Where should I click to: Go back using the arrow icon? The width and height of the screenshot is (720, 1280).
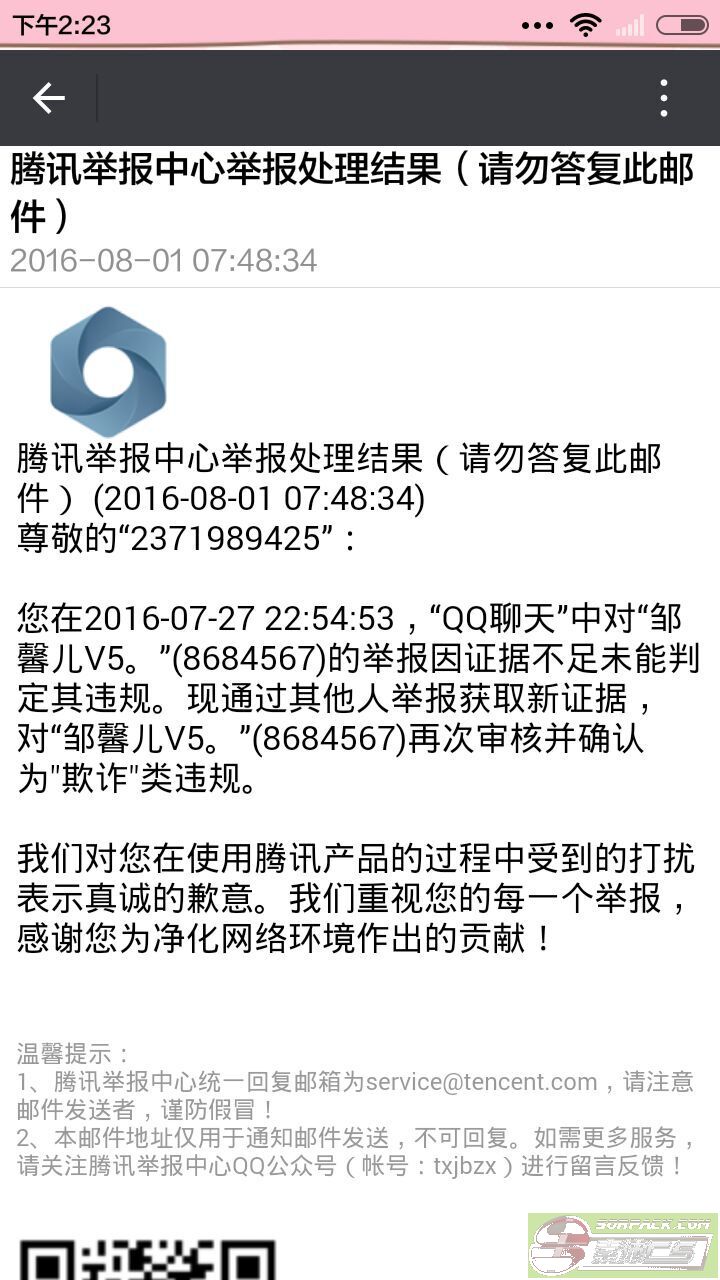48,98
